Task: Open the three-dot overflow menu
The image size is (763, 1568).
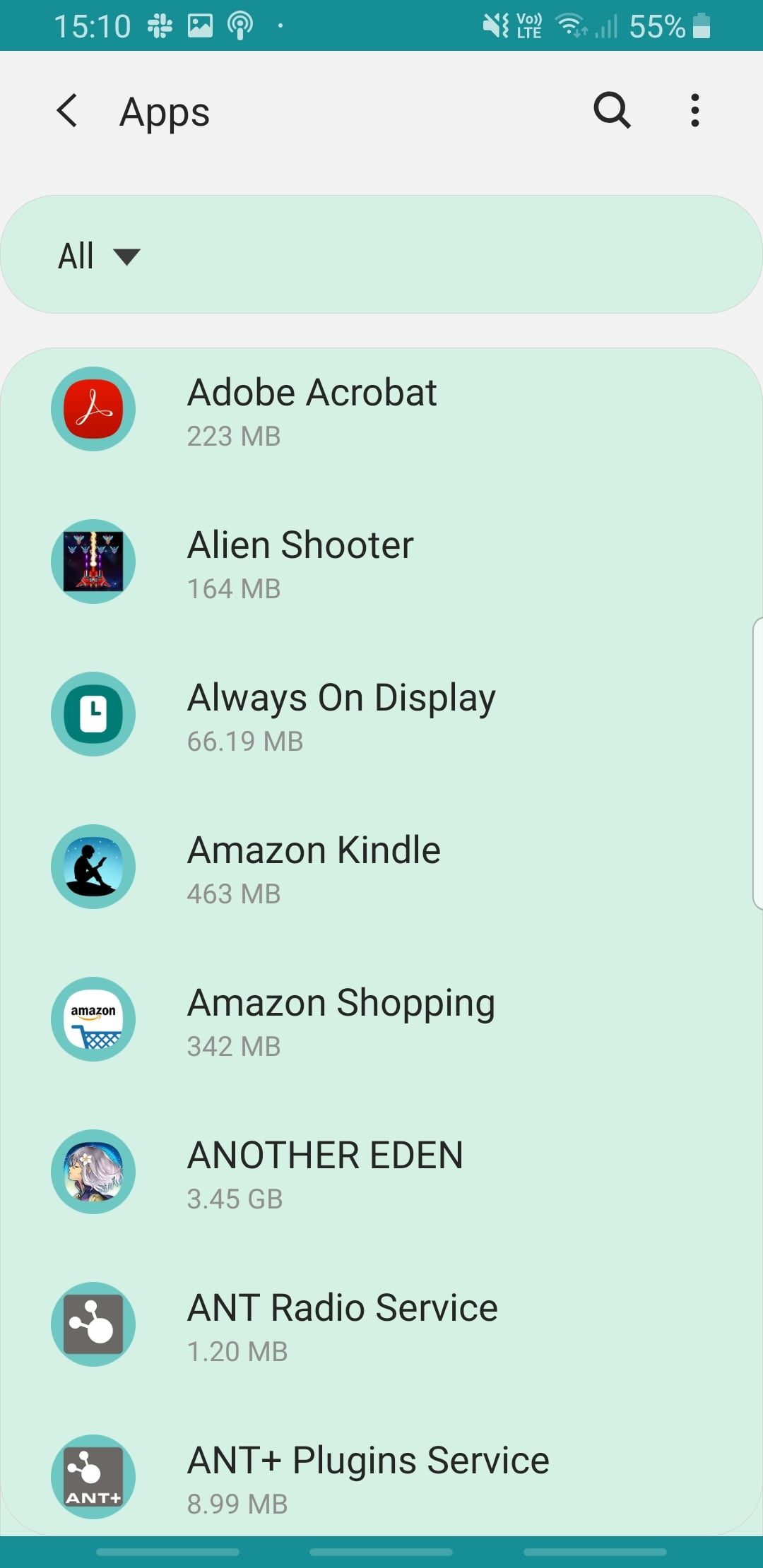Action: (695, 110)
